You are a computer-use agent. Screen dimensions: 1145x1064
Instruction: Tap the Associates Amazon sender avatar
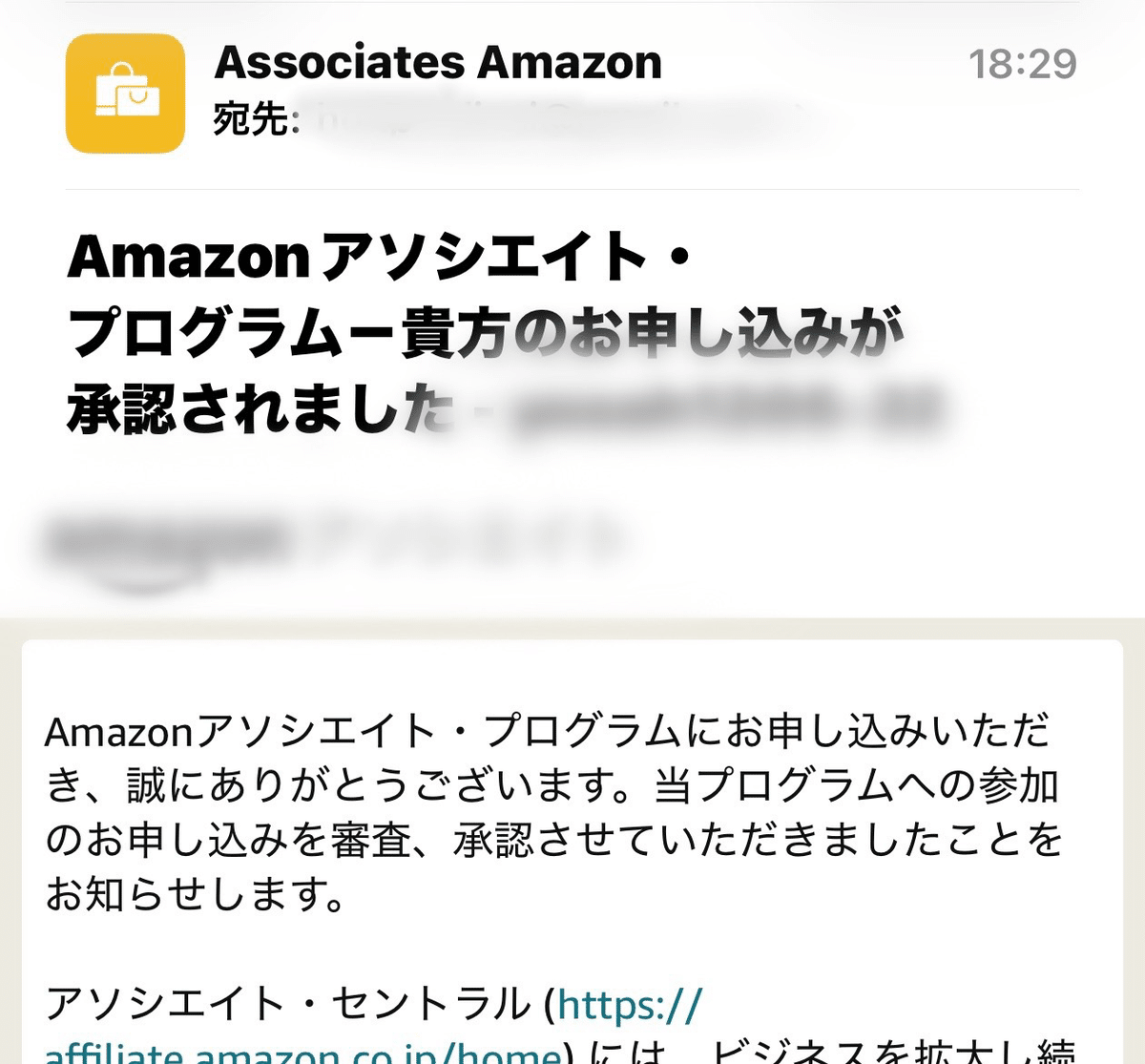[x=125, y=94]
